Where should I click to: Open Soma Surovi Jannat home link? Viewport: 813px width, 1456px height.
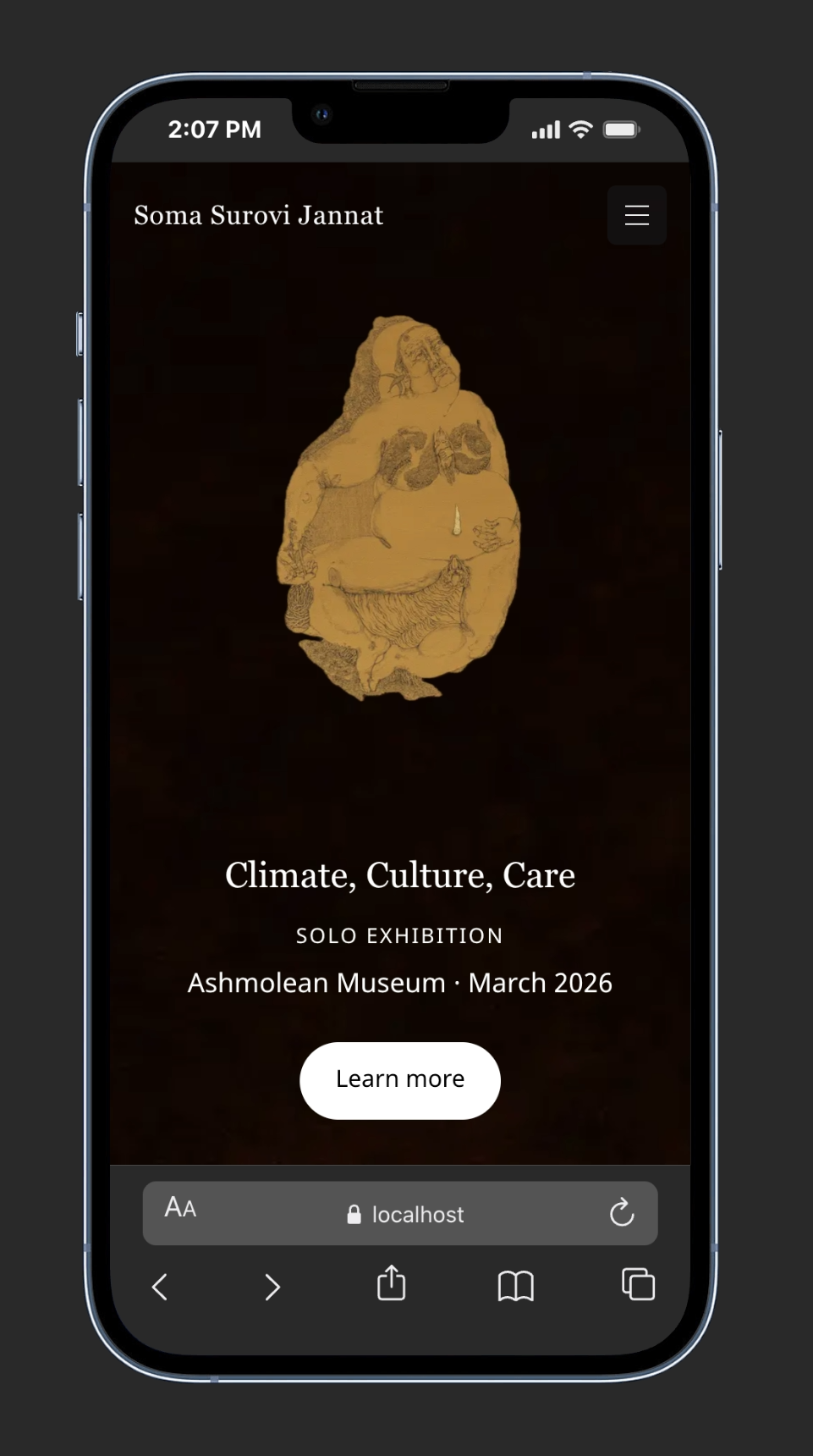258,215
